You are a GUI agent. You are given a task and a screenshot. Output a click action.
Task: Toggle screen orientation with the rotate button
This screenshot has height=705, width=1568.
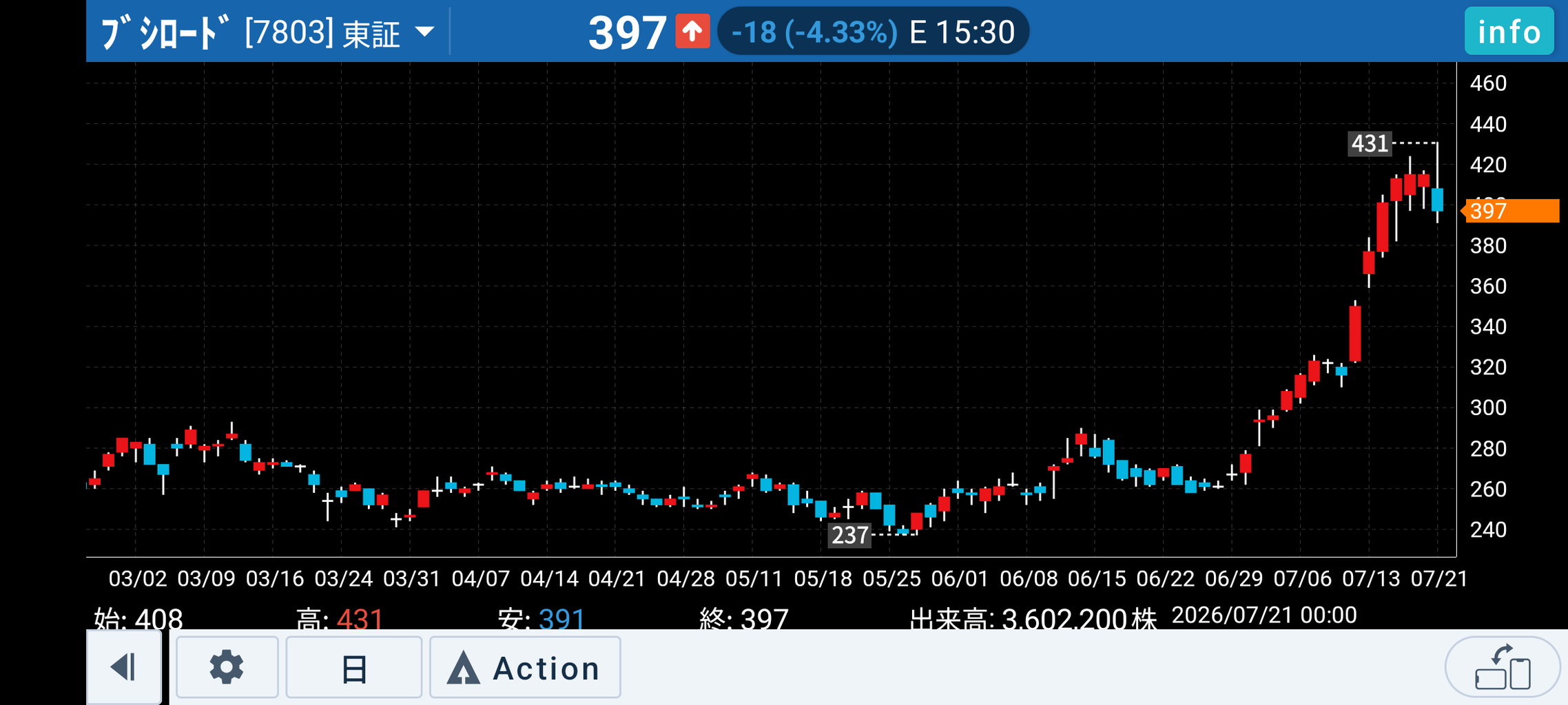pyautogui.click(x=1503, y=667)
